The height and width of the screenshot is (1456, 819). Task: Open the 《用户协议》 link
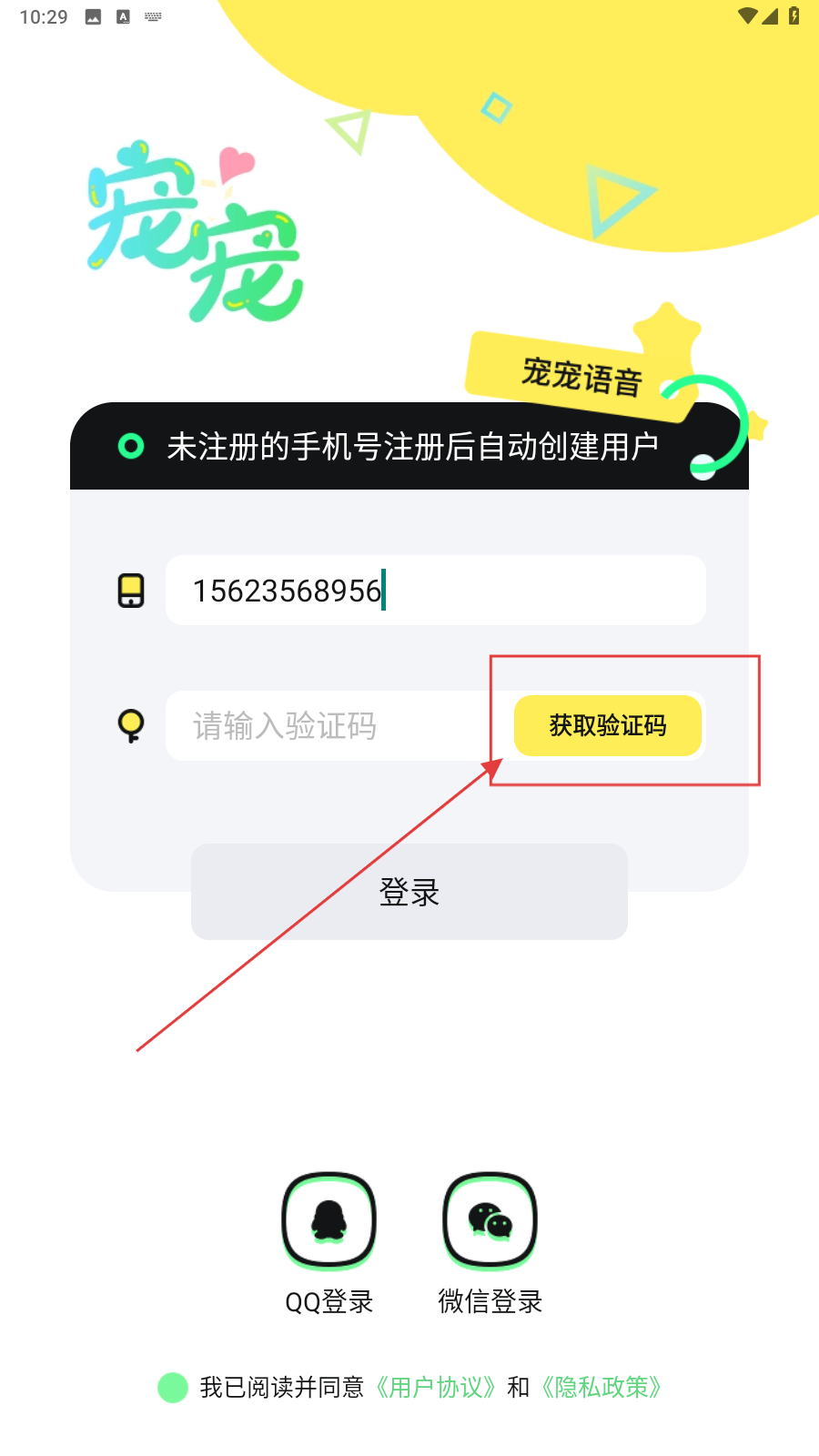point(436,1388)
